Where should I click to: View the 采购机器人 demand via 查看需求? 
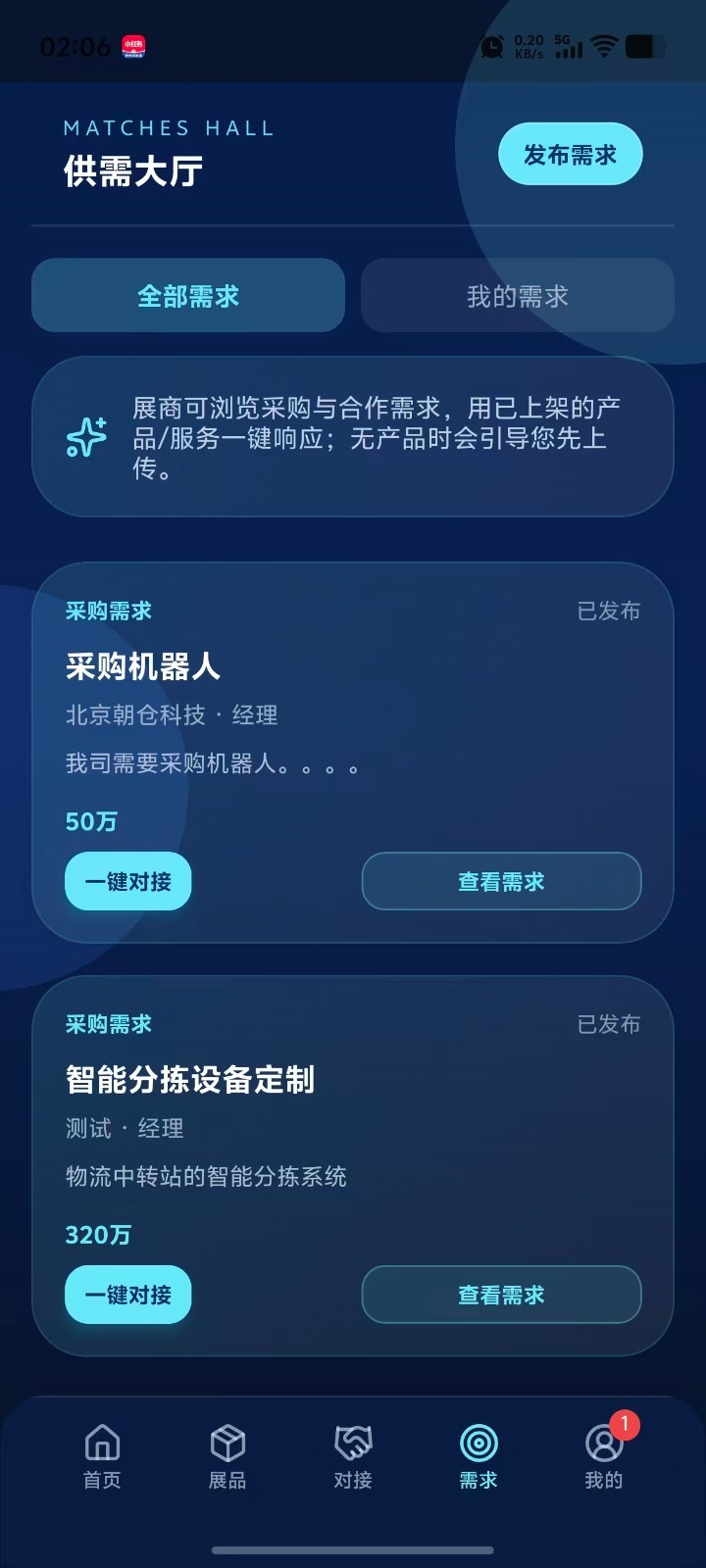[x=501, y=881]
